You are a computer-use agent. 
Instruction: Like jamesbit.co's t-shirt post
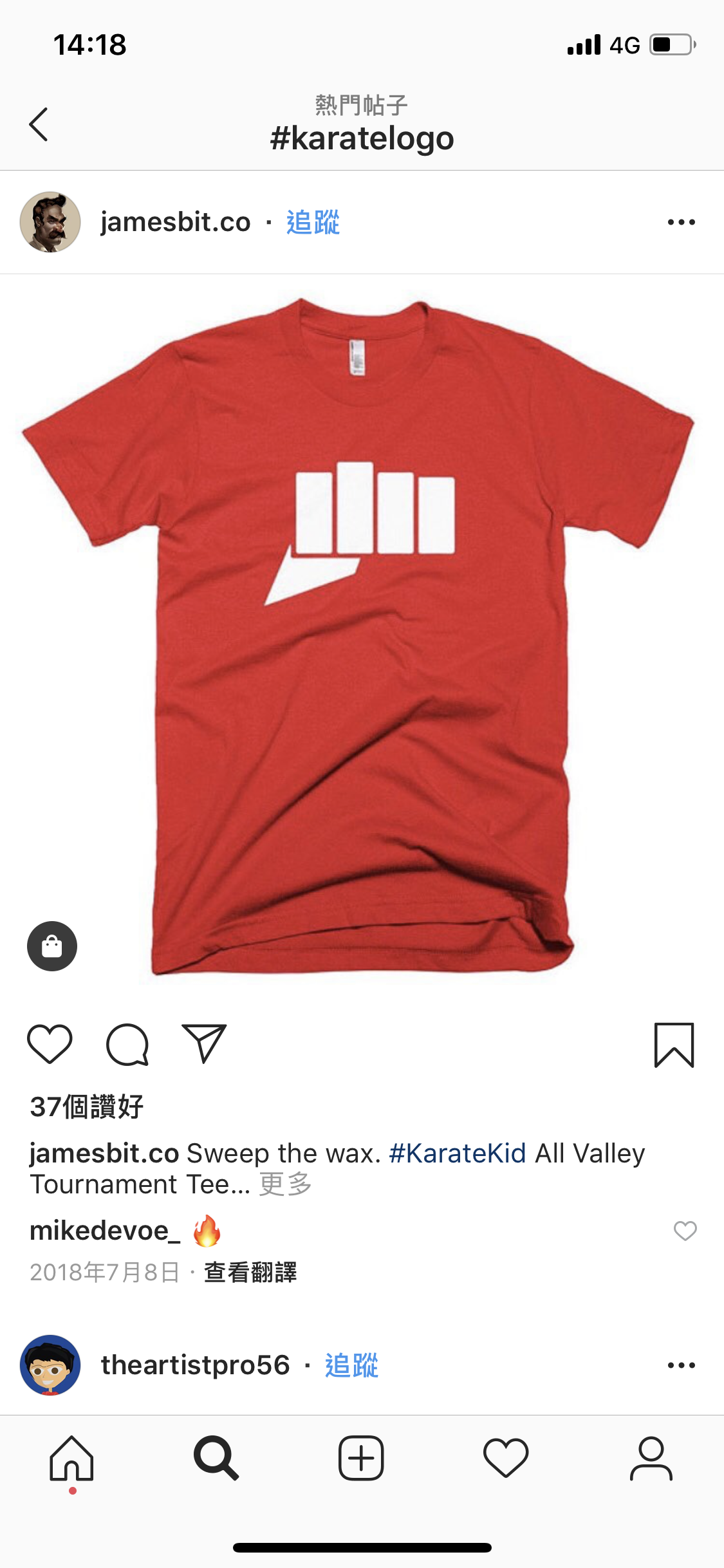[50, 1043]
